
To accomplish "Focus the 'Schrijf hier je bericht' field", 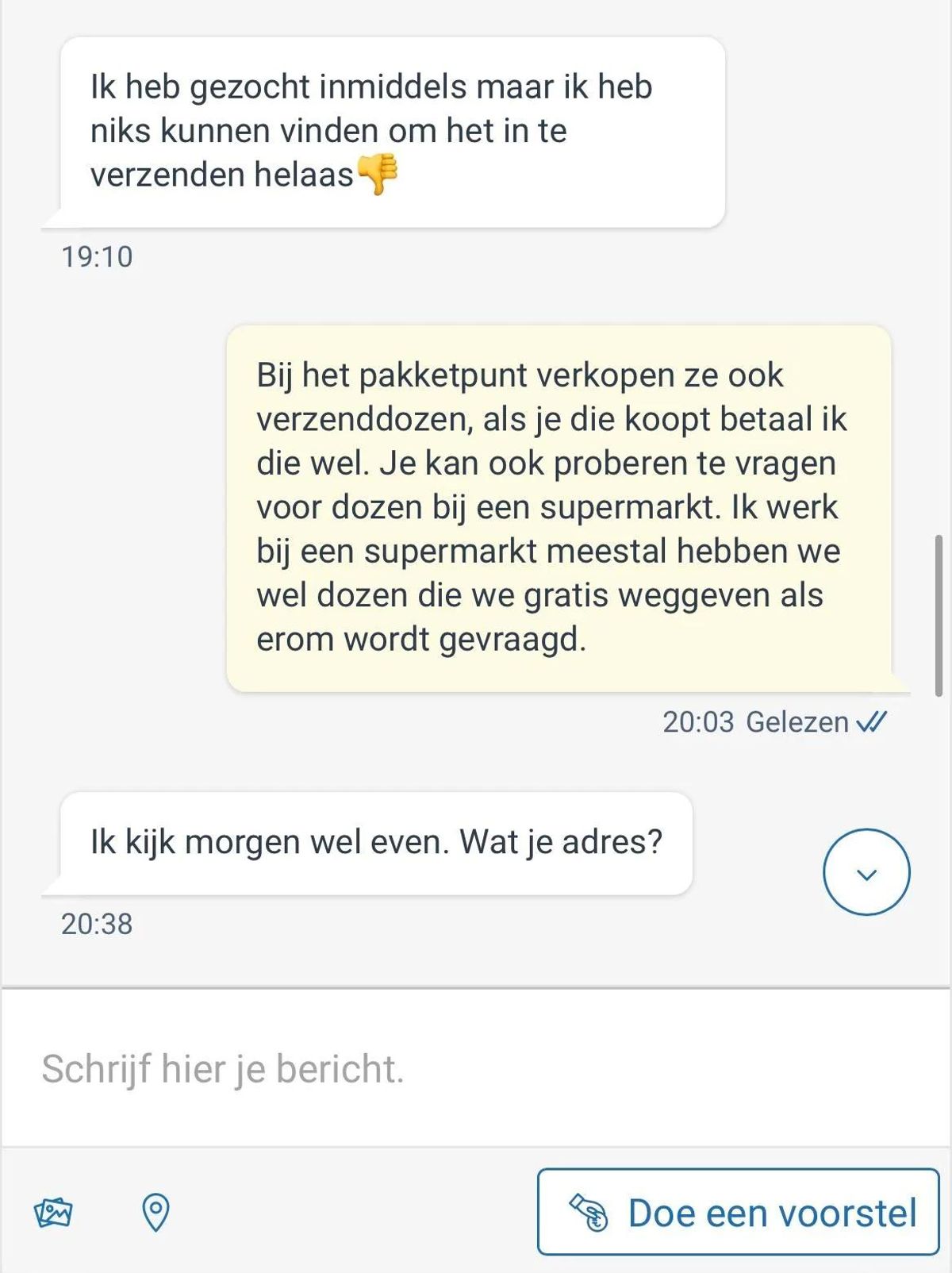I will [x=476, y=1068].
